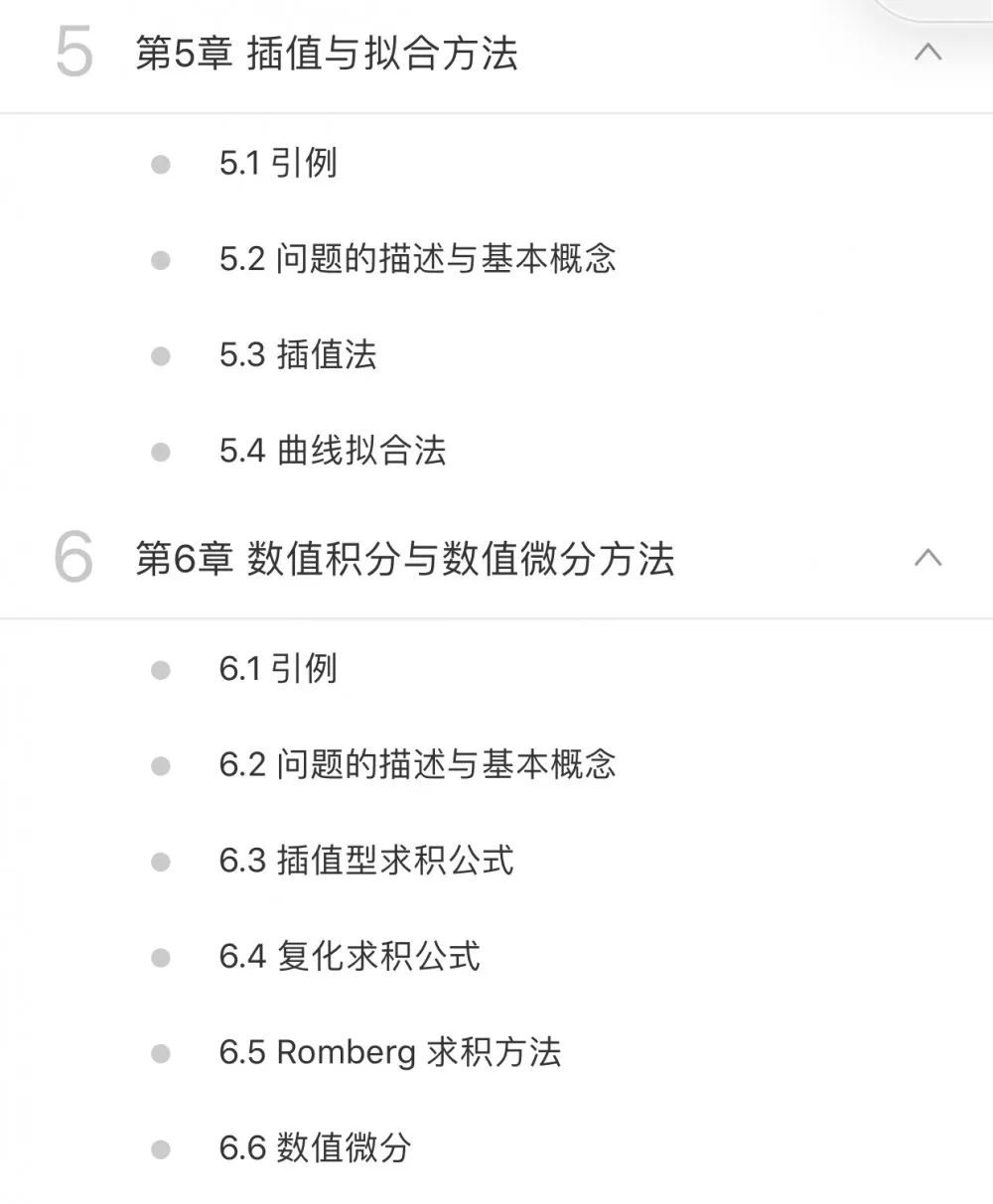Click the bullet icon beside 6.6 数值微分

[159, 1148]
